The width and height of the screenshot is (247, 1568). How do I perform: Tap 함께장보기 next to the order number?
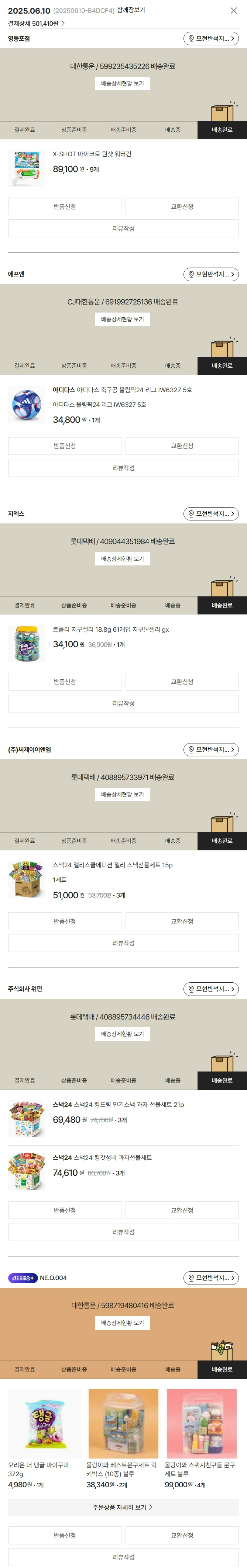tap(131, 10)
